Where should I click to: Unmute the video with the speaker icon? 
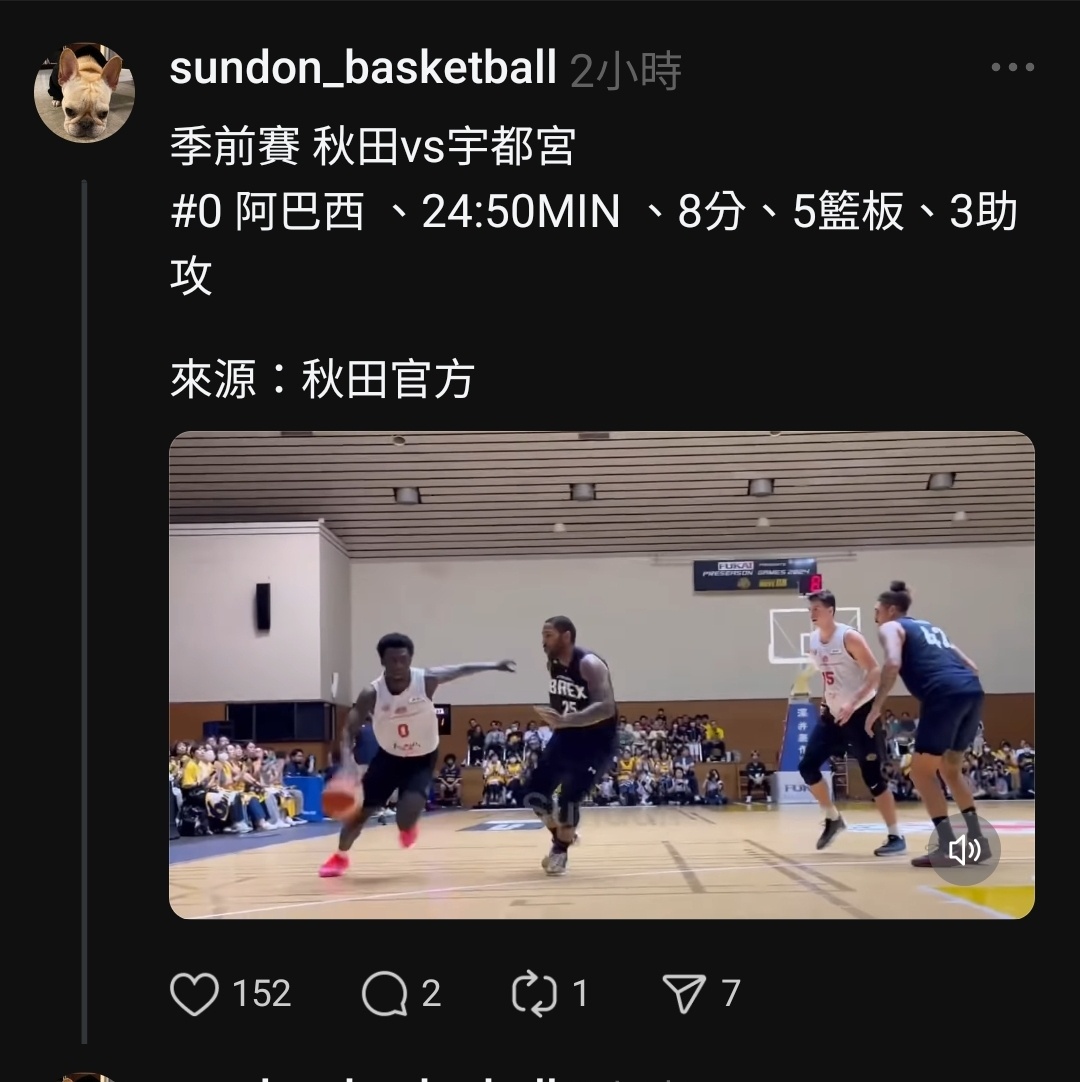pos(964,850)
